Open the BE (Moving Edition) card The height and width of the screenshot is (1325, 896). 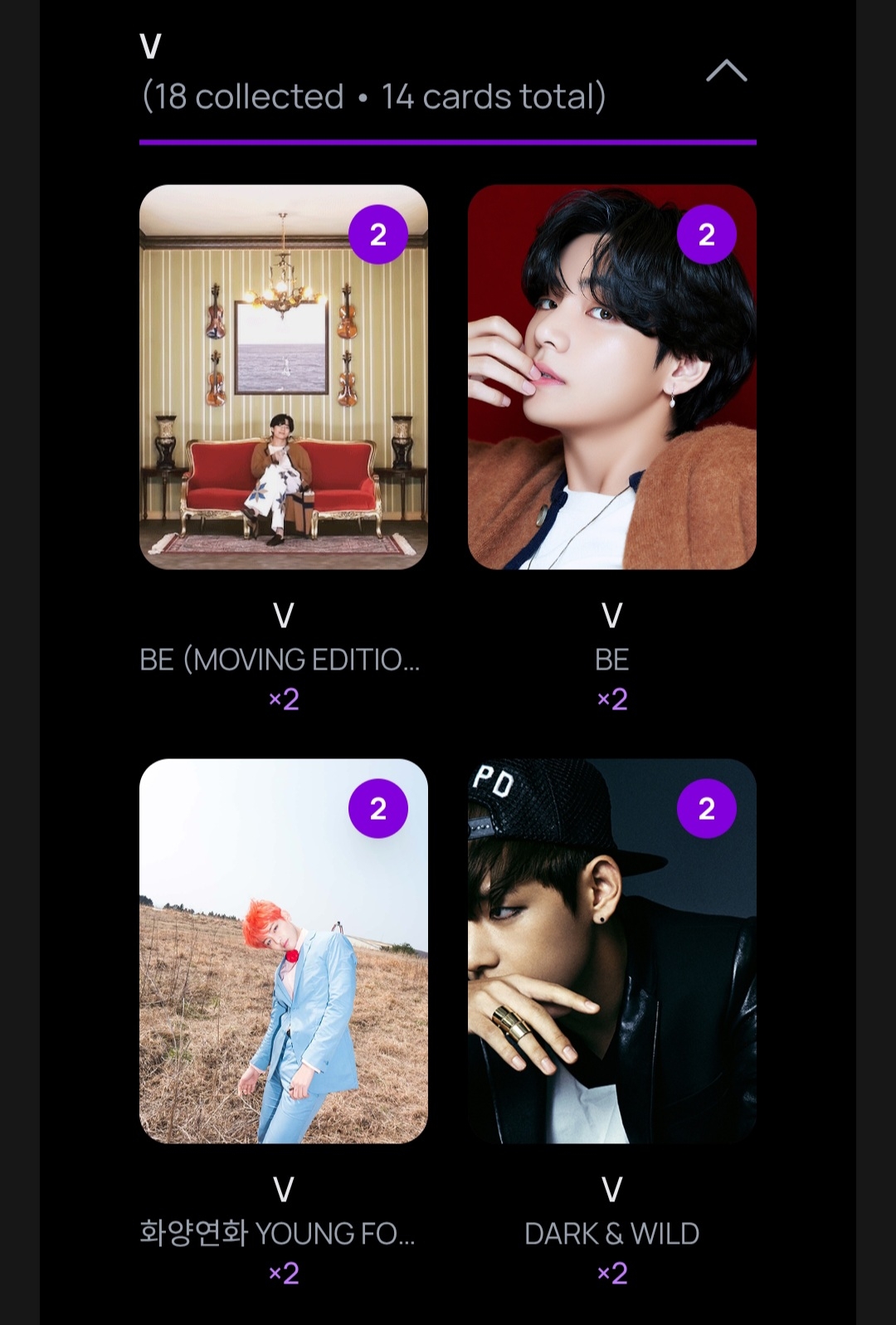click(x=284, y=378)
